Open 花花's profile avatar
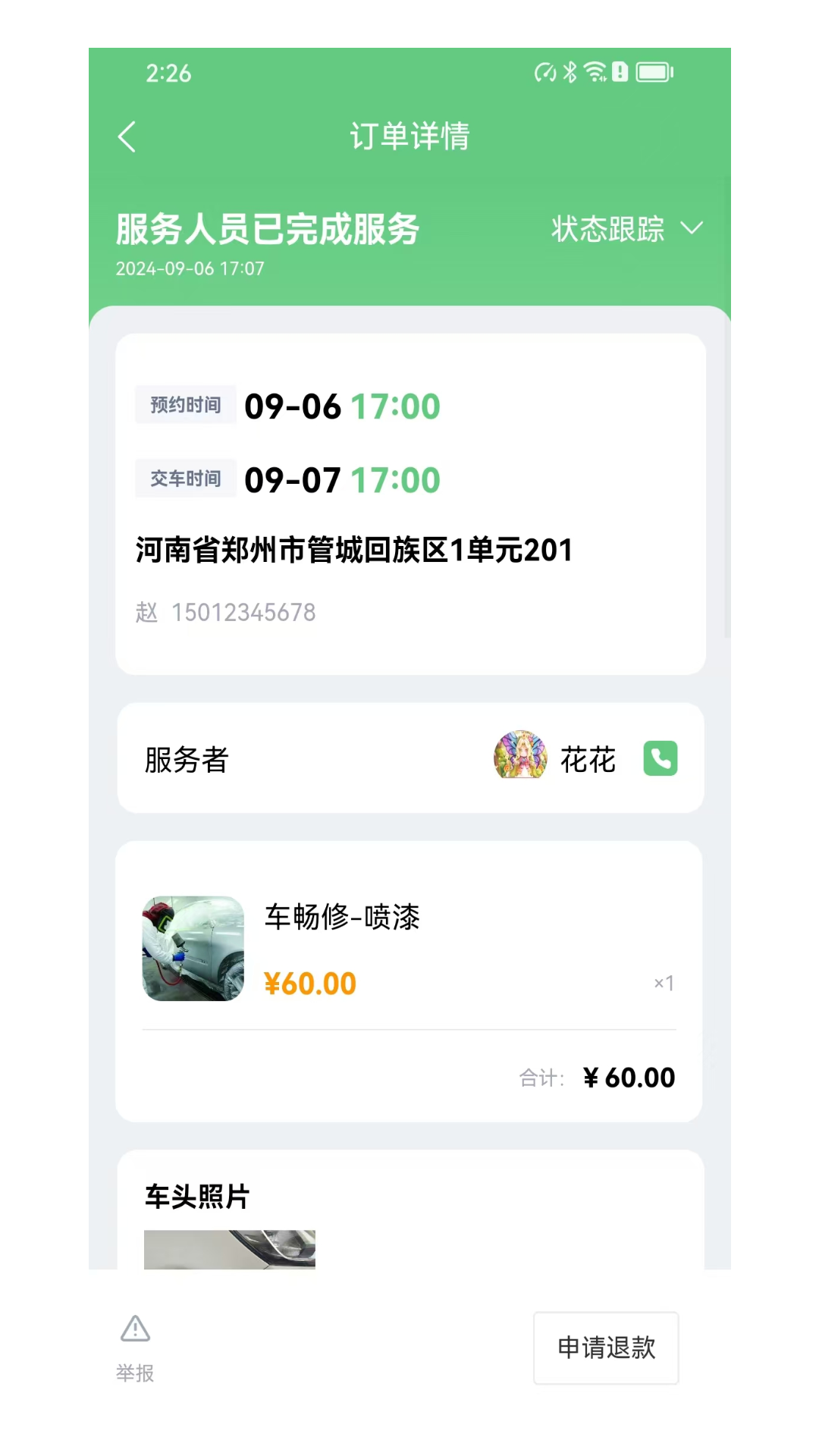 click(x=519, y=758)
